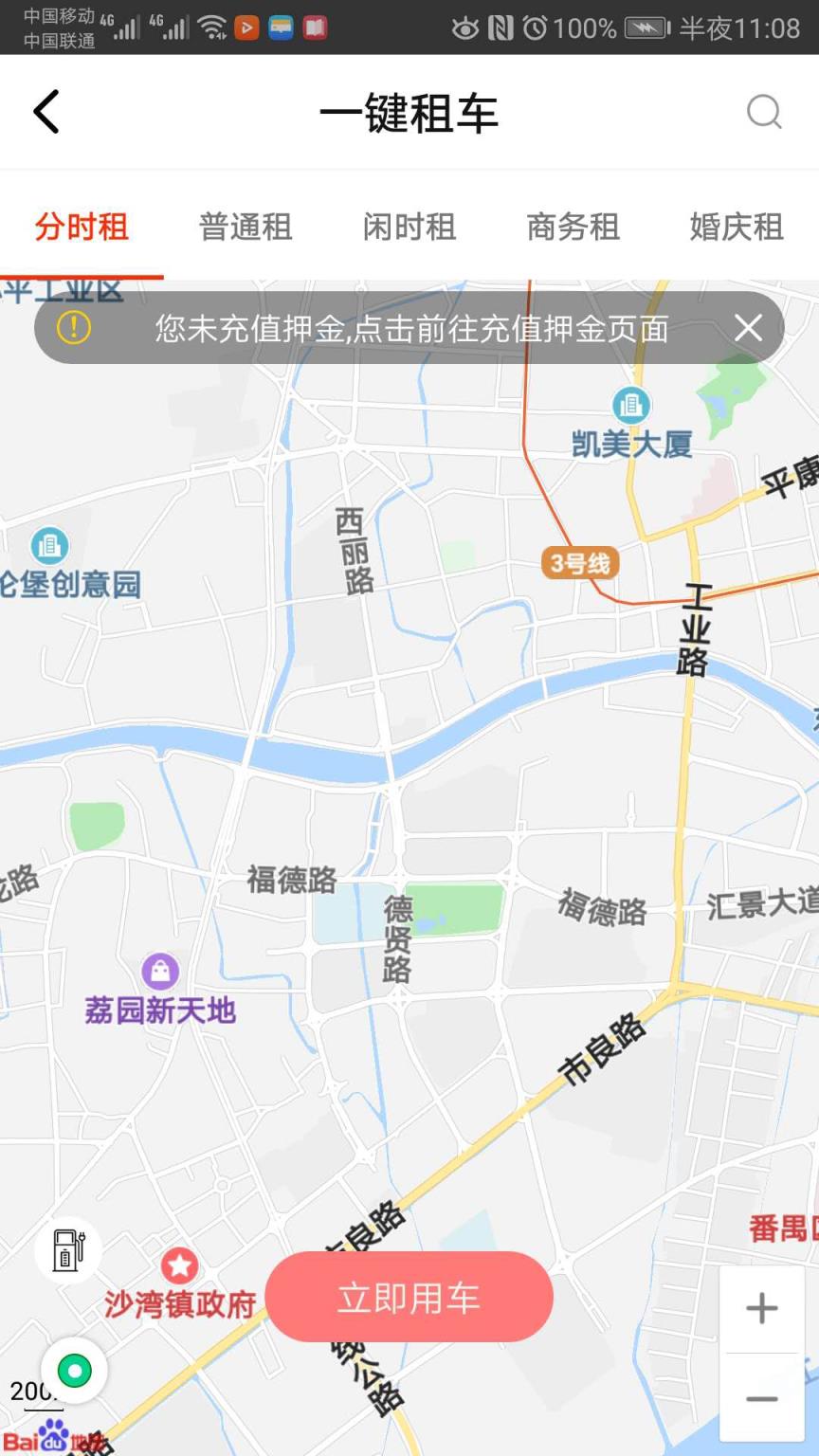This screenshot has height=1456, width=819.
Task: Tap the back arrow to leave rental page
Action: (x=45, y=111)
